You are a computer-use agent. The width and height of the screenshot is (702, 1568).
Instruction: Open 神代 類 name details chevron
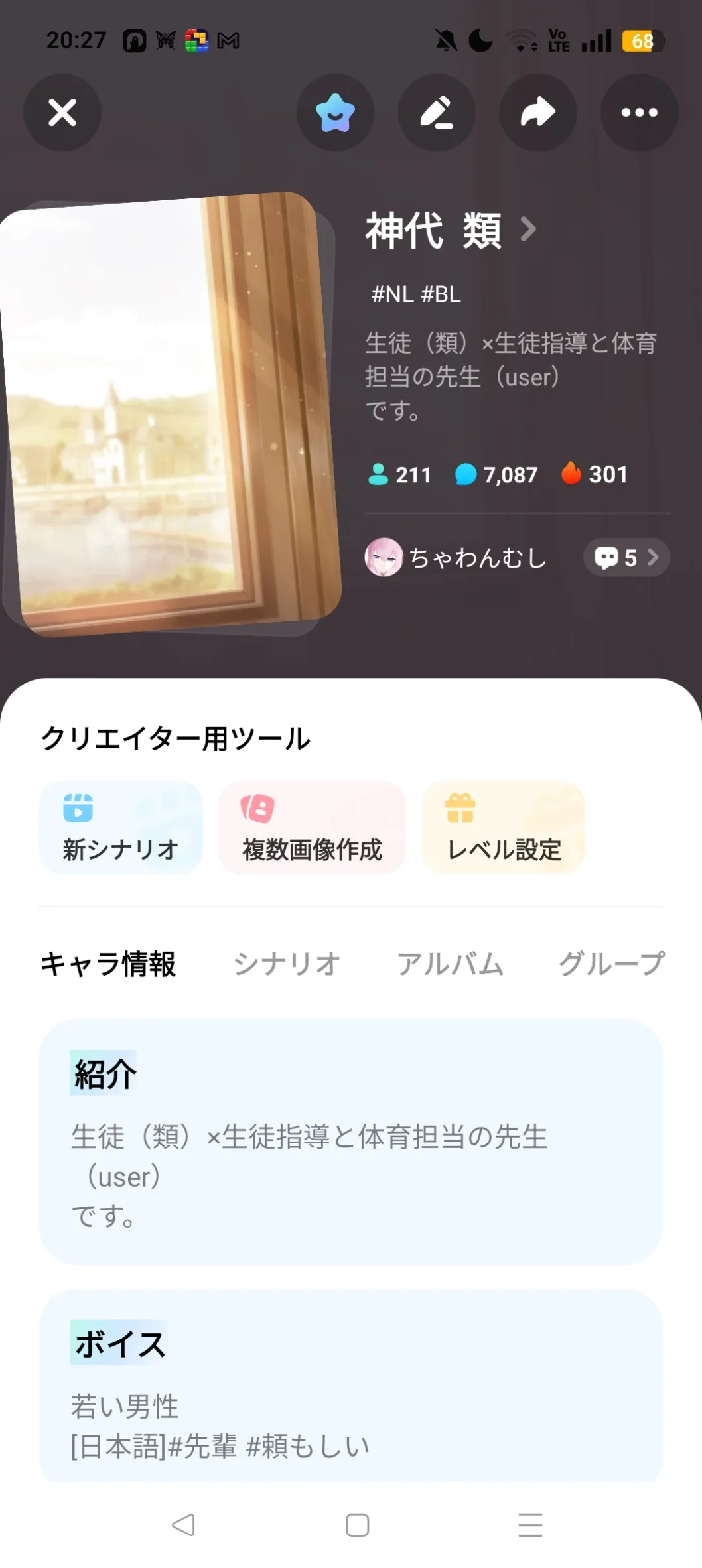[528, 229]
